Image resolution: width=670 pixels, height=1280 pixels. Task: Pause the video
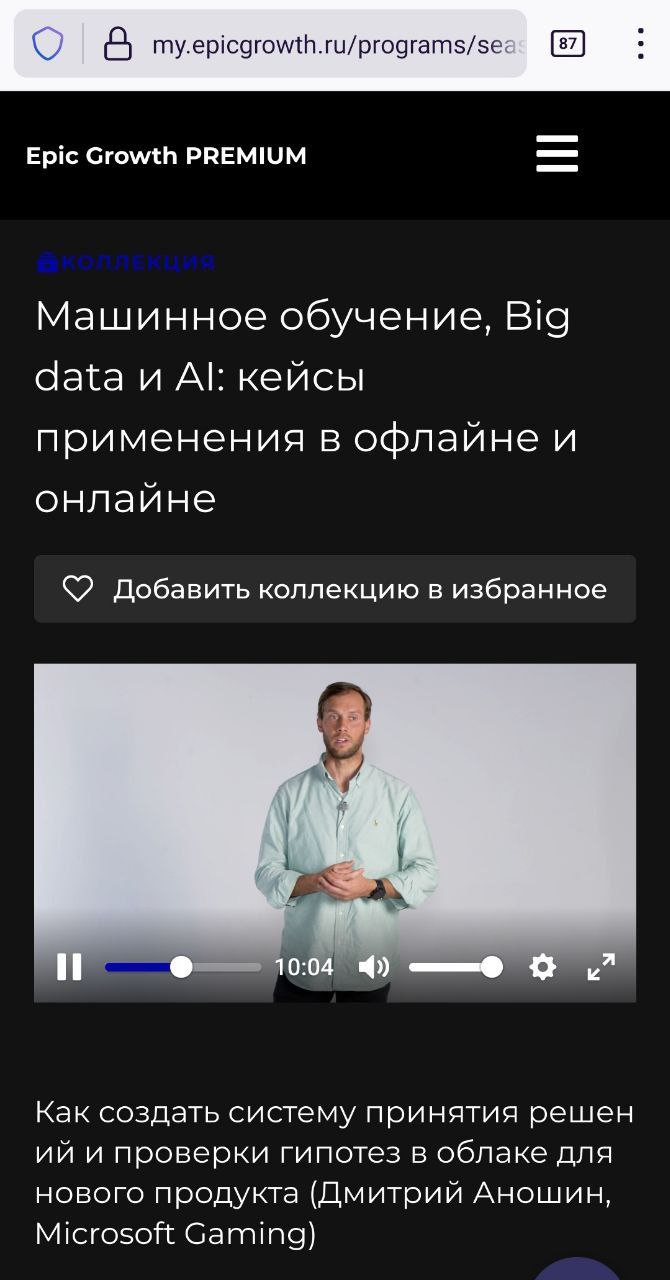69,967
